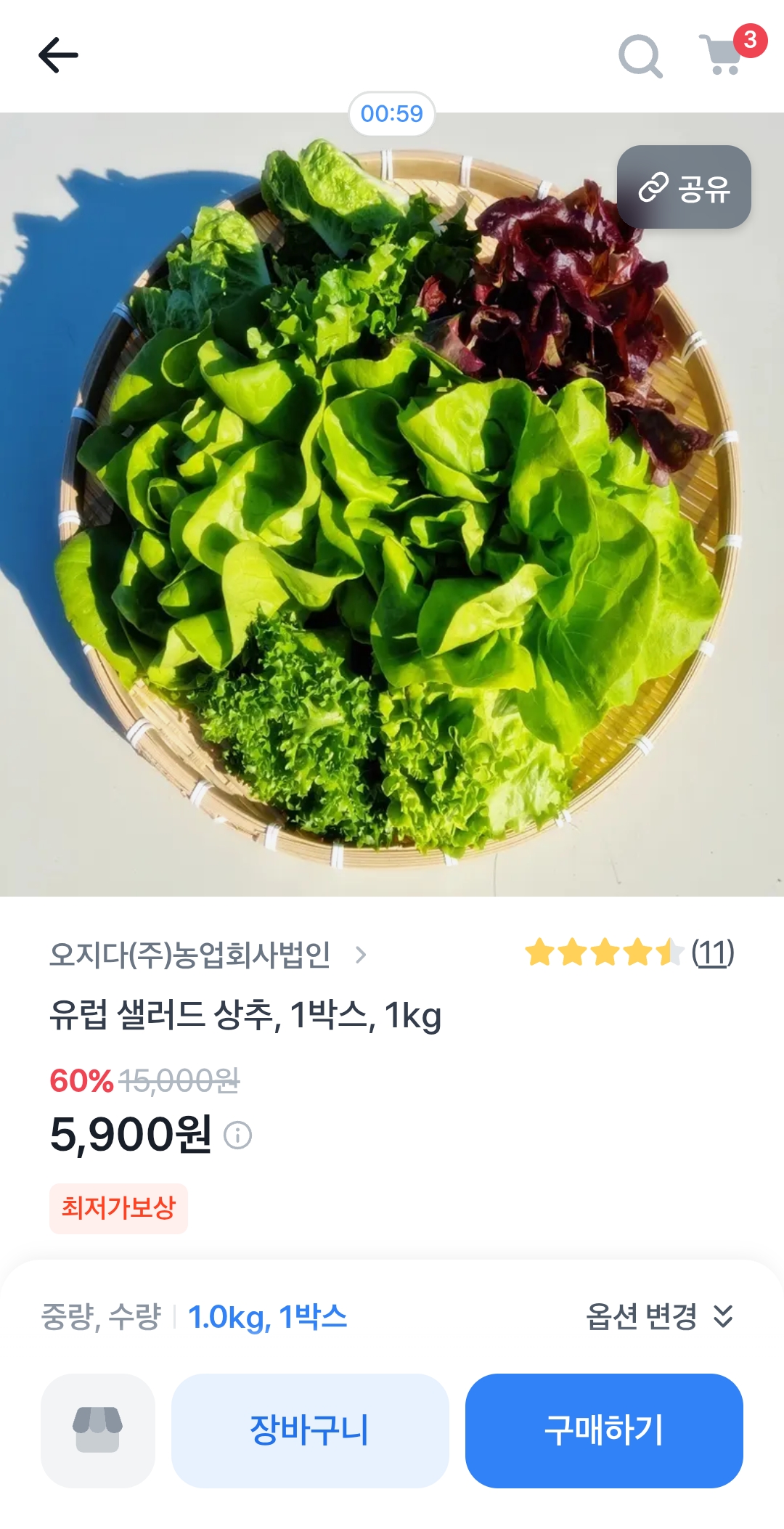Go back using the arrow icon

(x=58, y=55)
